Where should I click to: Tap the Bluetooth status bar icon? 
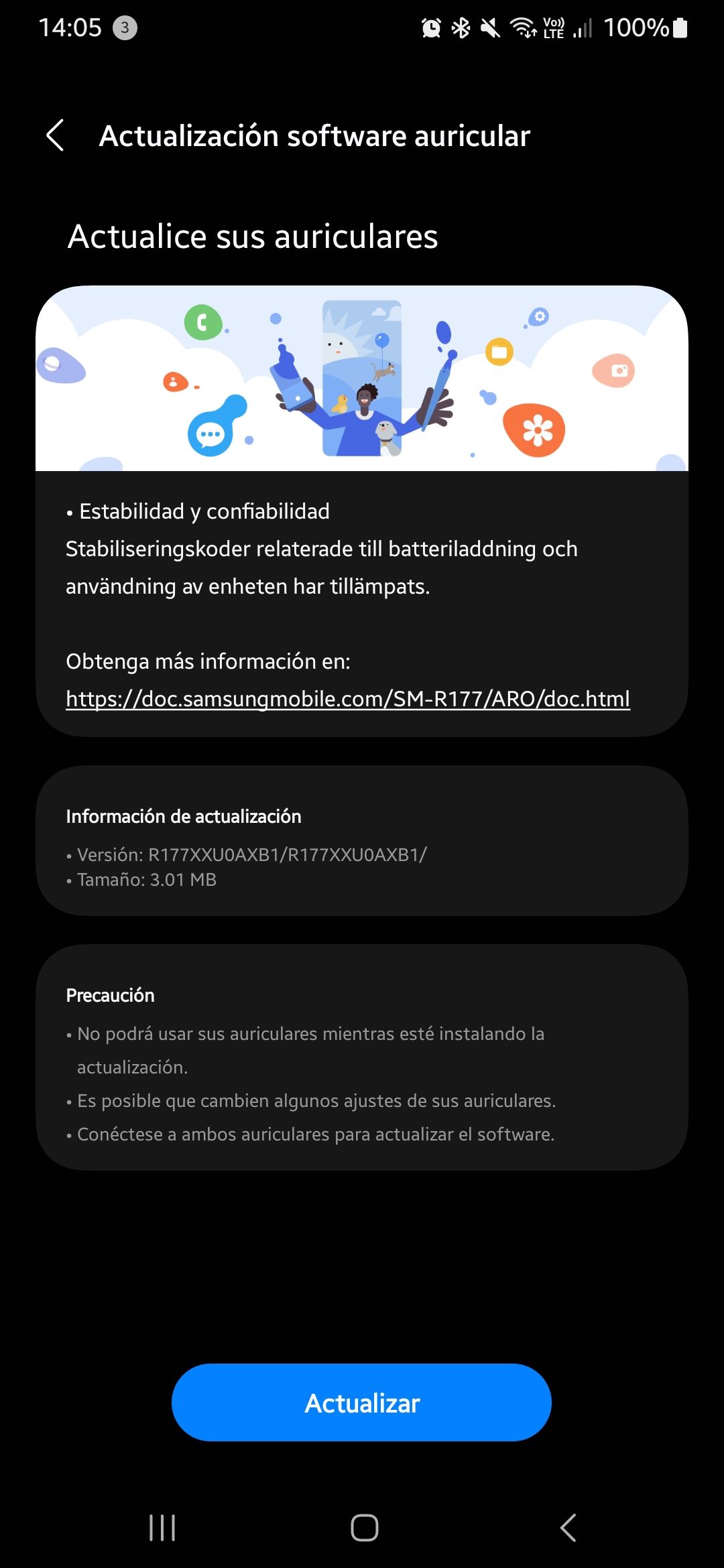pos(460,28)
